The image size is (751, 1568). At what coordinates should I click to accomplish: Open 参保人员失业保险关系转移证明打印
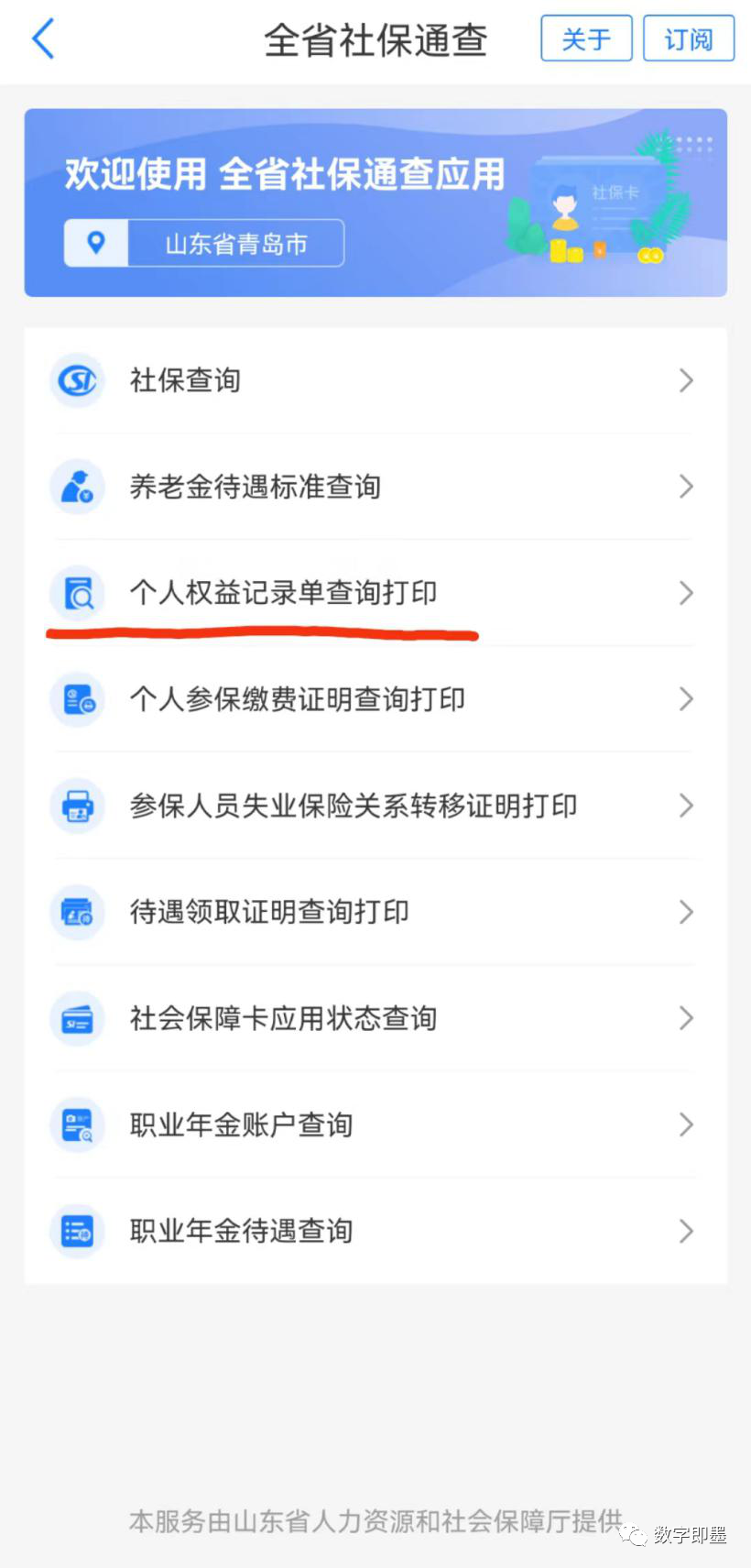coord(374,806)
